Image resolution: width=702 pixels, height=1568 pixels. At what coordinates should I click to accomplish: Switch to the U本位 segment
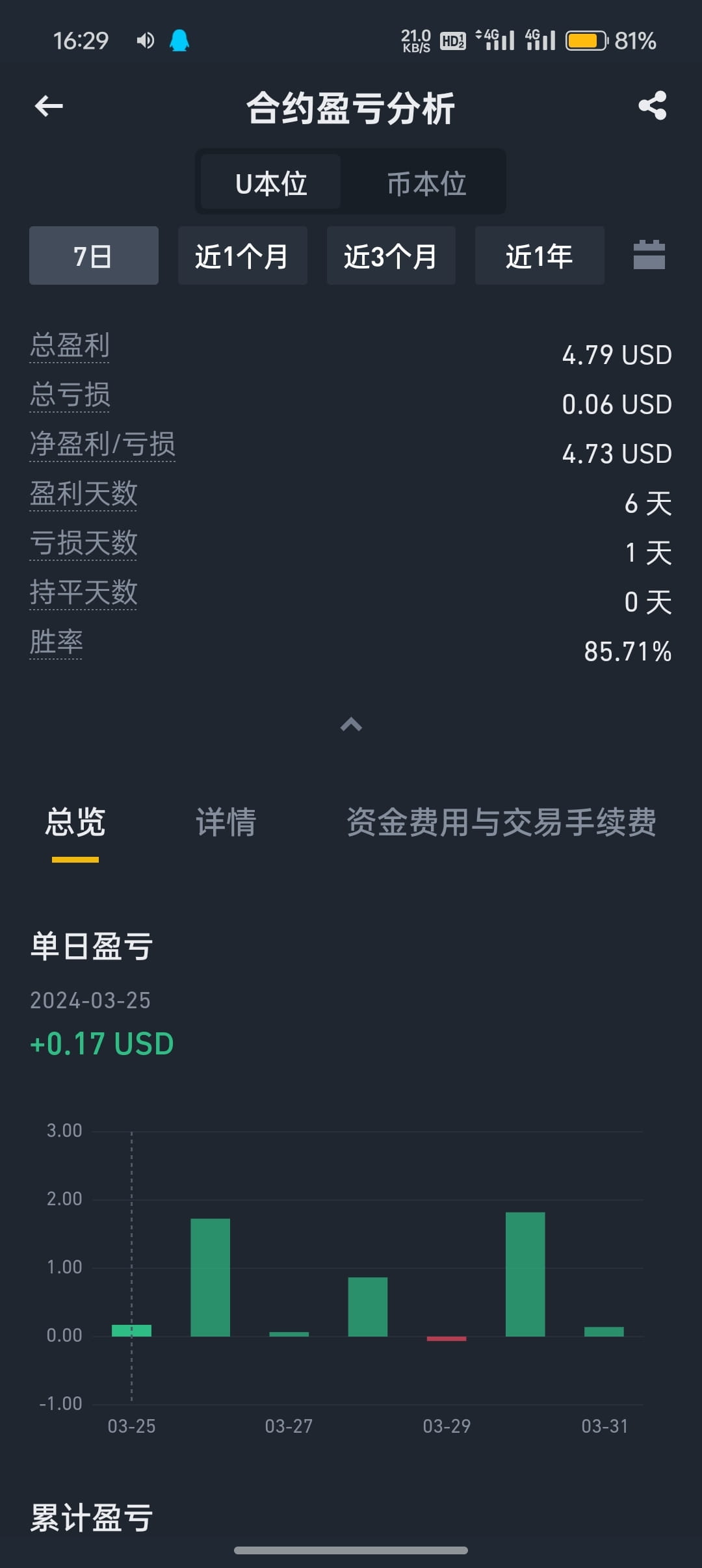tap(271, 183)
